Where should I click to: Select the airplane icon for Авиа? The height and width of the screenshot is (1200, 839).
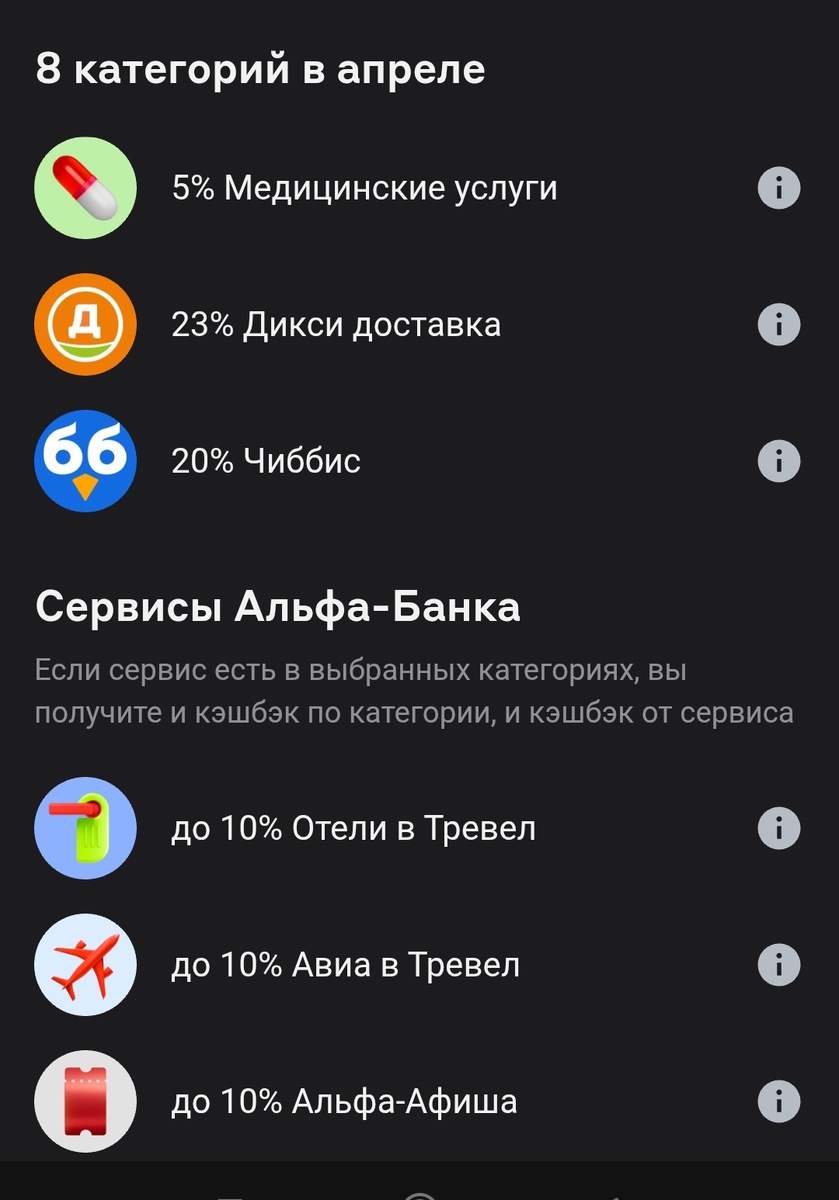coord(85,965)
